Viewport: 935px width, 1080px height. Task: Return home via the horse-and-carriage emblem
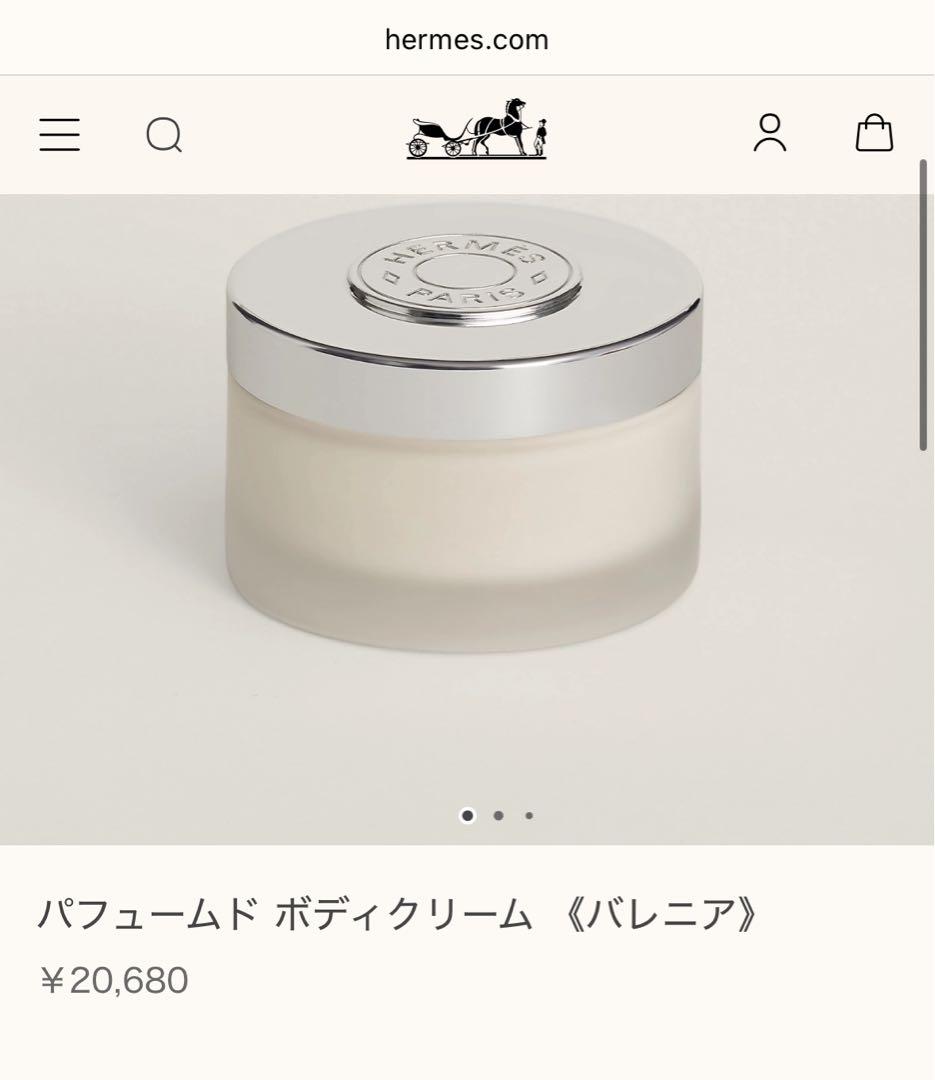click(x=476, y=131)
